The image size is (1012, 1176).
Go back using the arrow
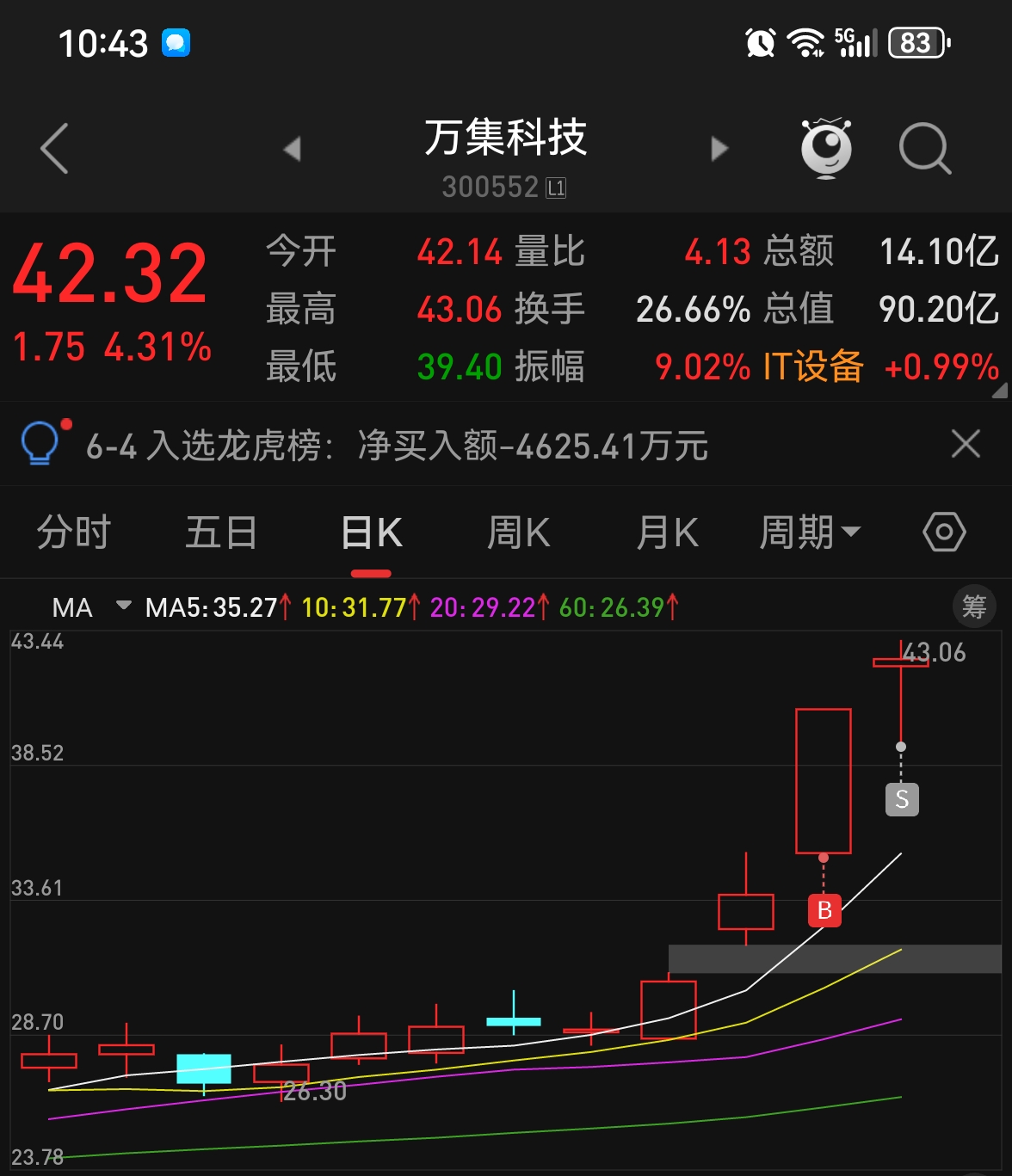tap(54, 149)
